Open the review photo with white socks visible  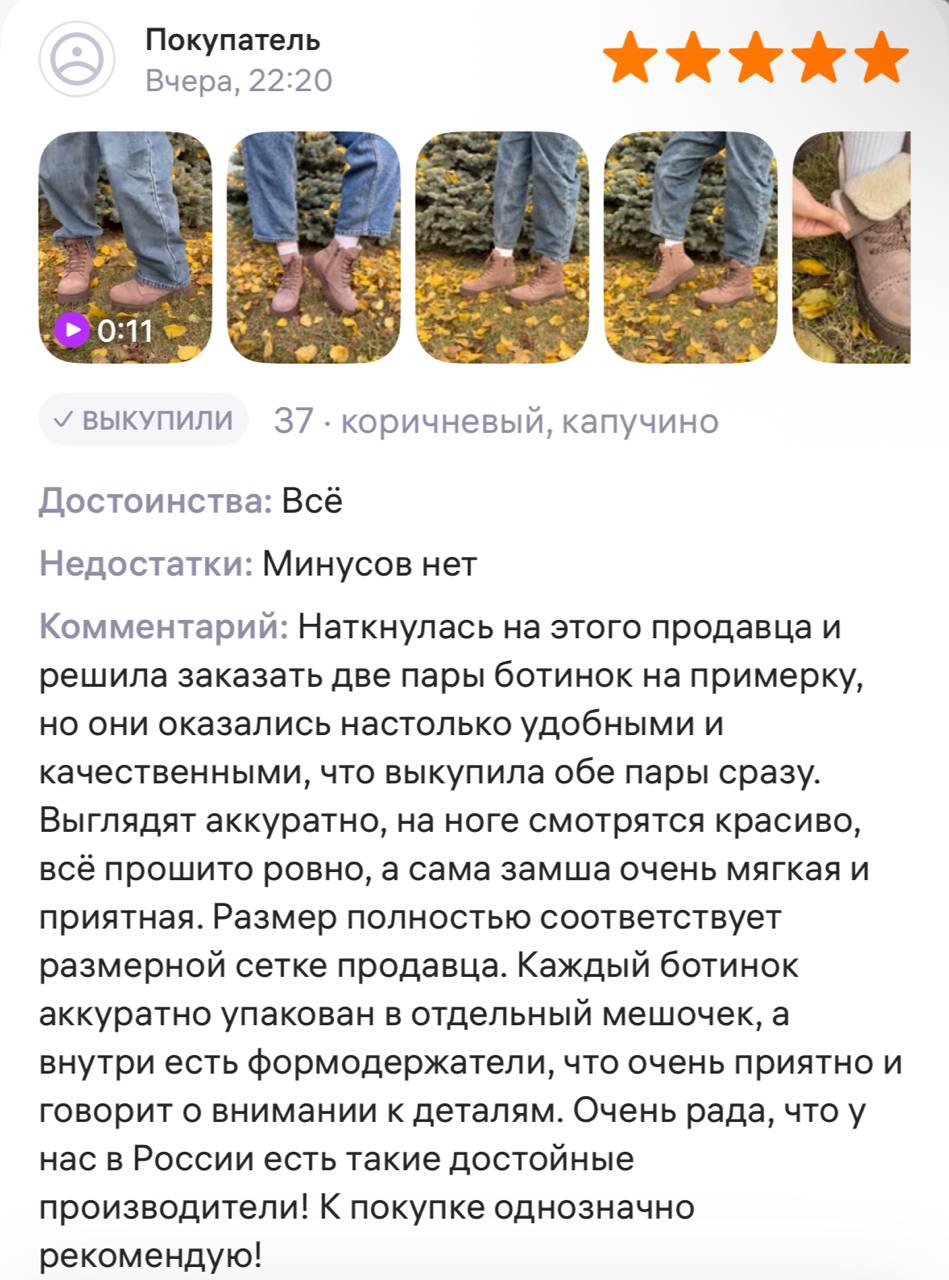[313, 247]
